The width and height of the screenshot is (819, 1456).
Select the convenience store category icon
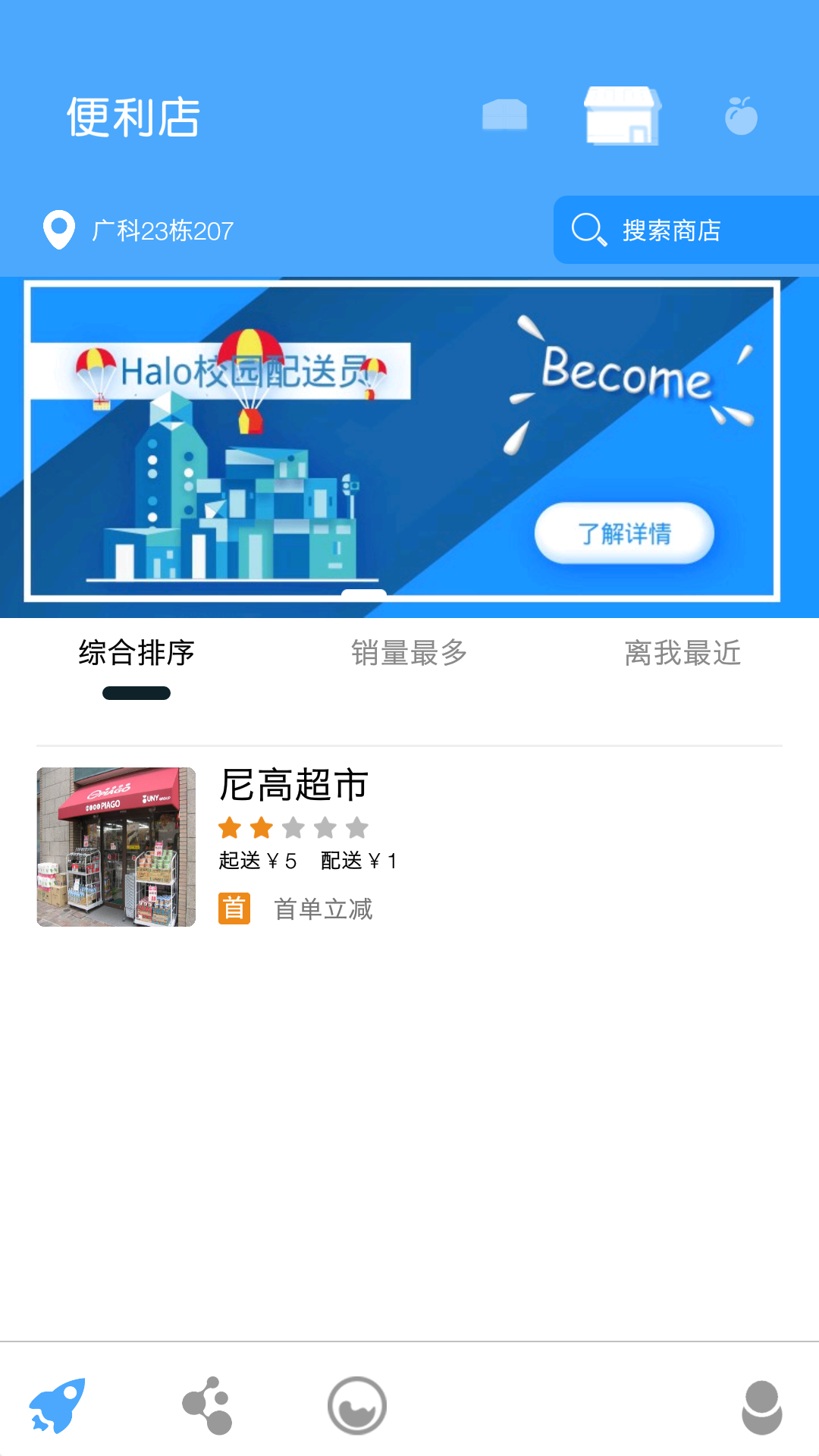point(622,115)
